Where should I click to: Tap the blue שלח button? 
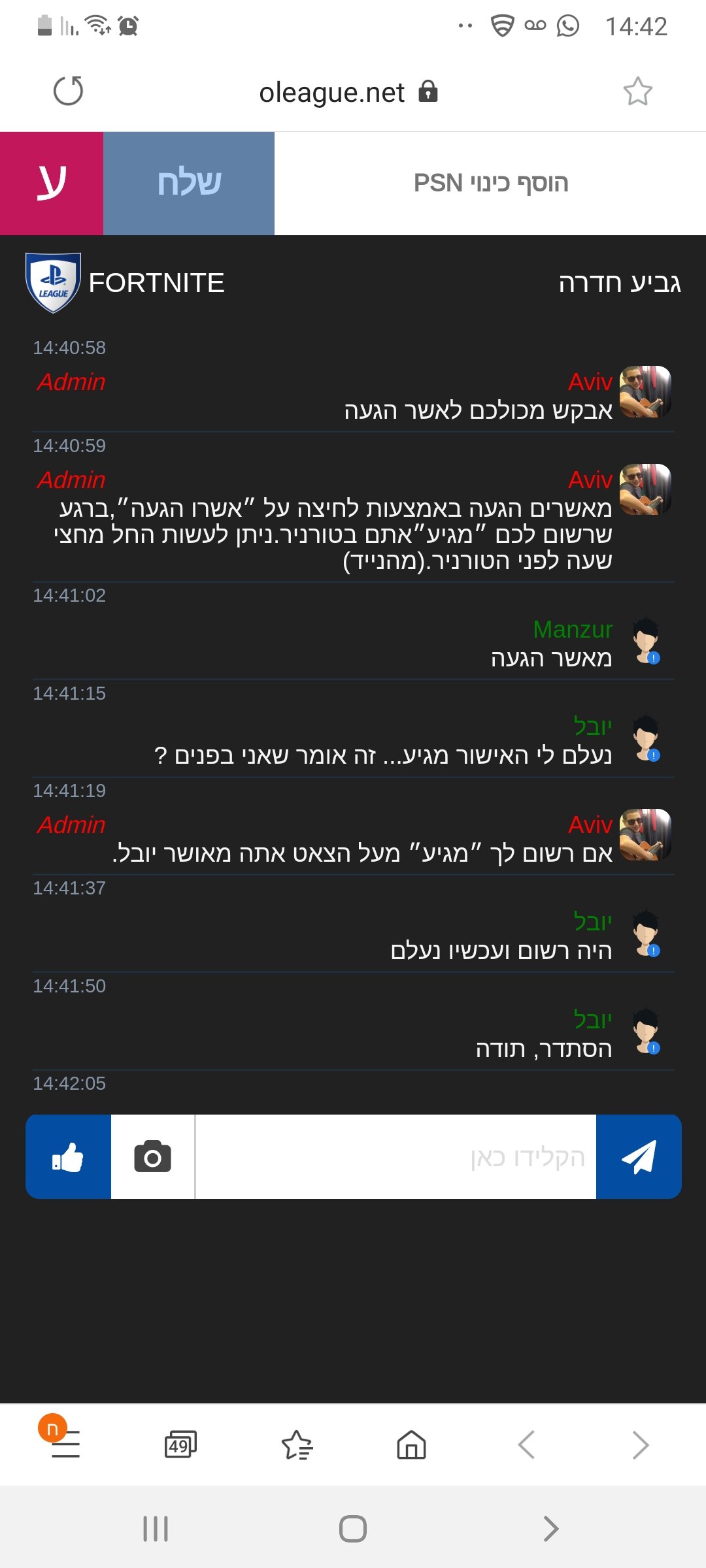[189, 184]
